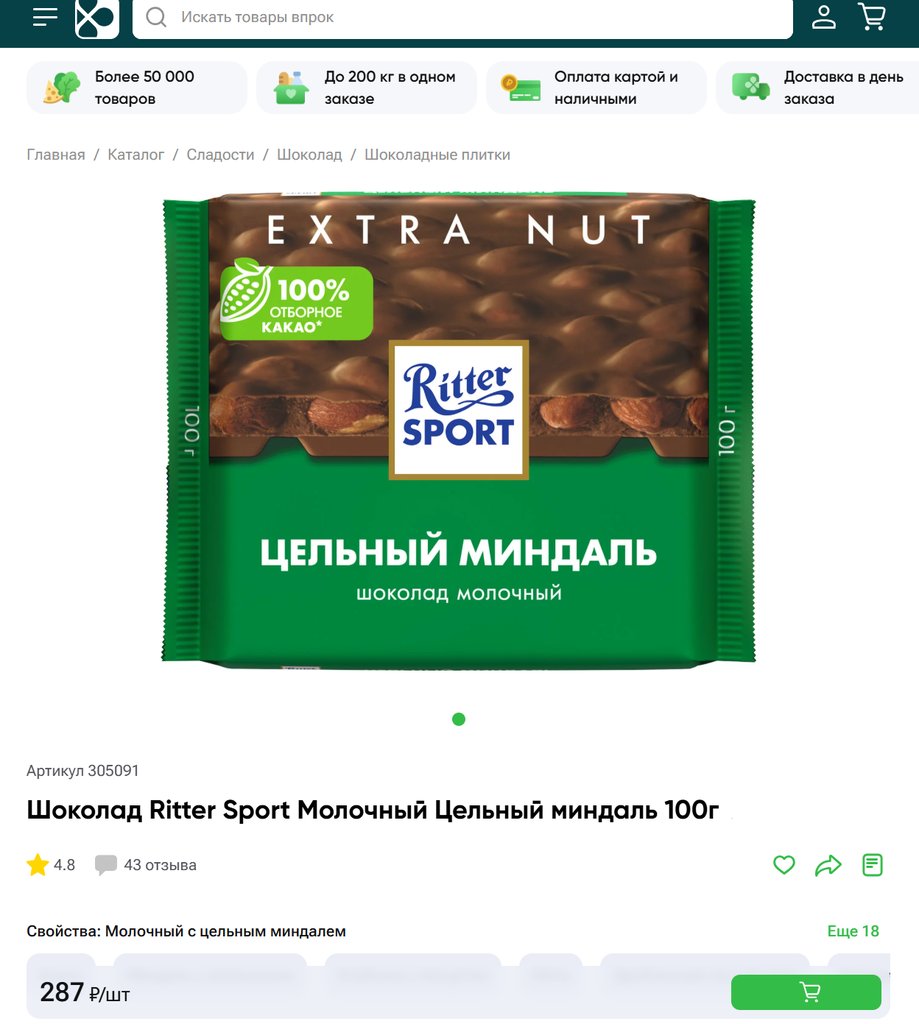
Task: Focus the search field for products
Action: click(x=462, y=18)
